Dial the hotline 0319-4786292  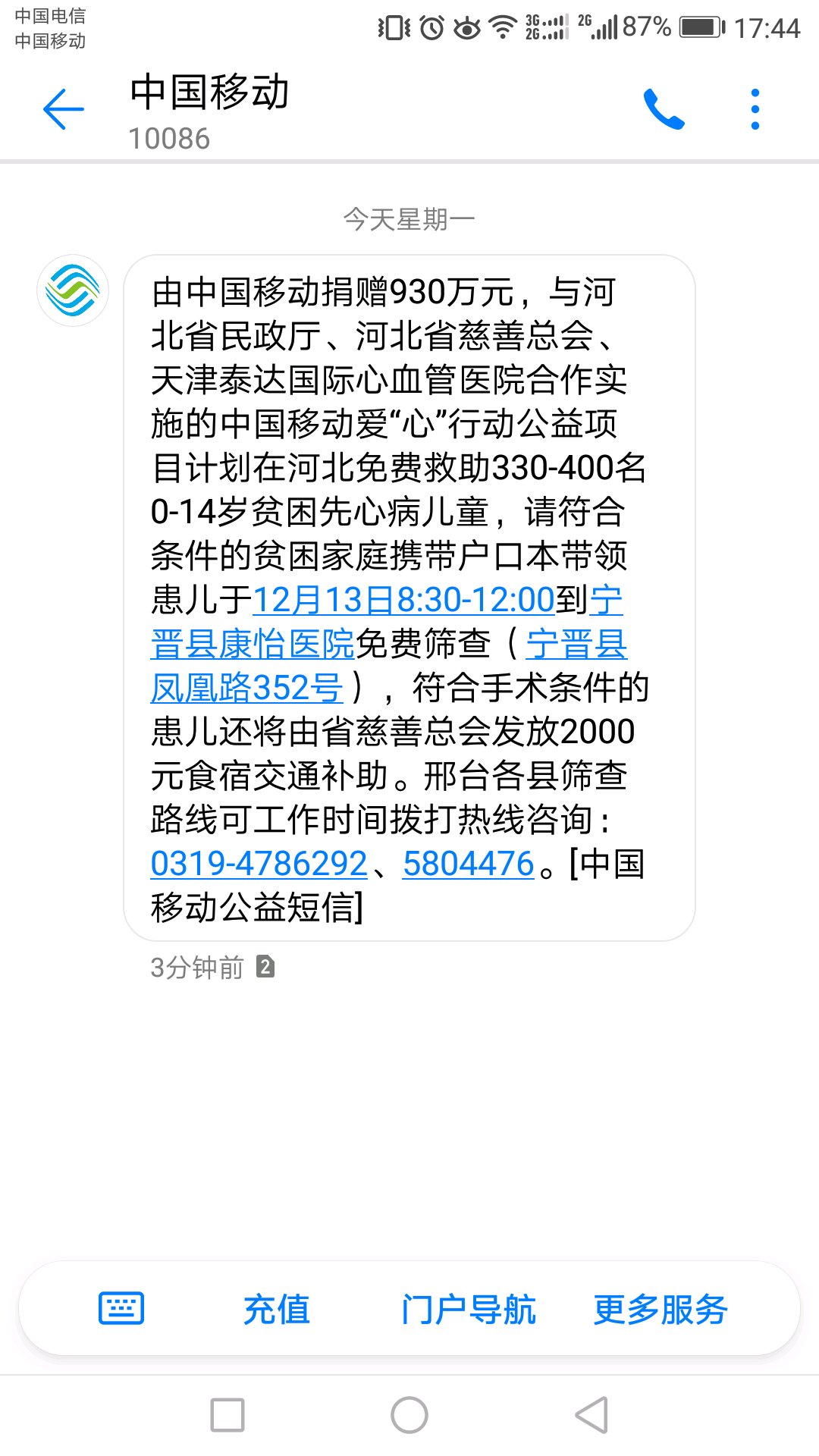259,864
